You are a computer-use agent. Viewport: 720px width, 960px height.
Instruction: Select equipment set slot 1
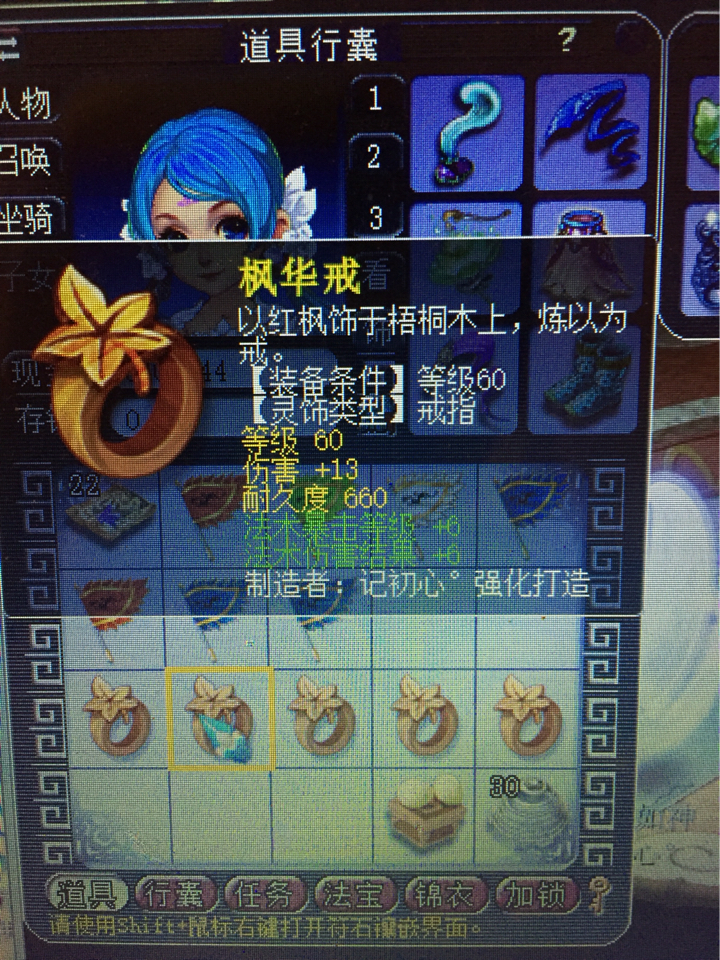[x=375, y=98]
